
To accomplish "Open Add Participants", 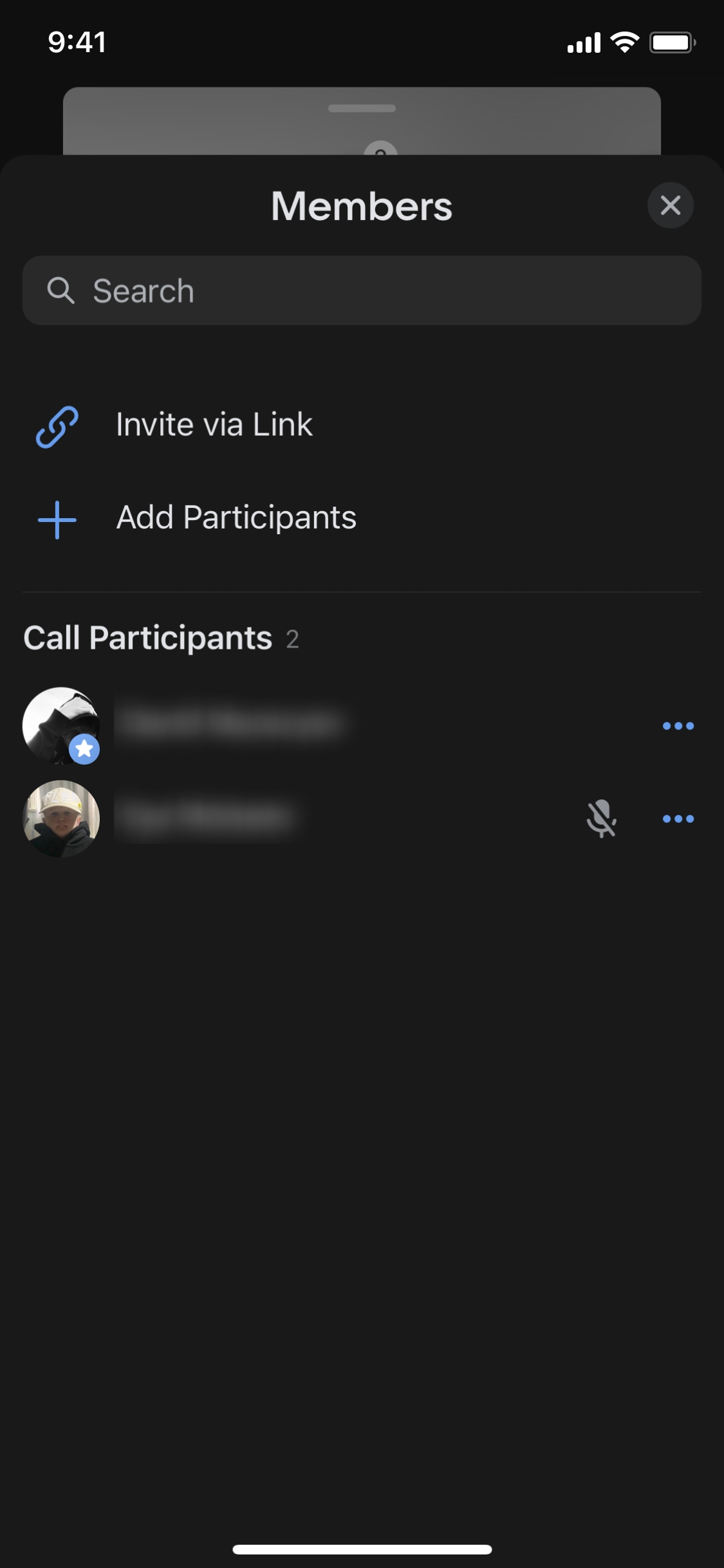I will (x=236, y=518).
